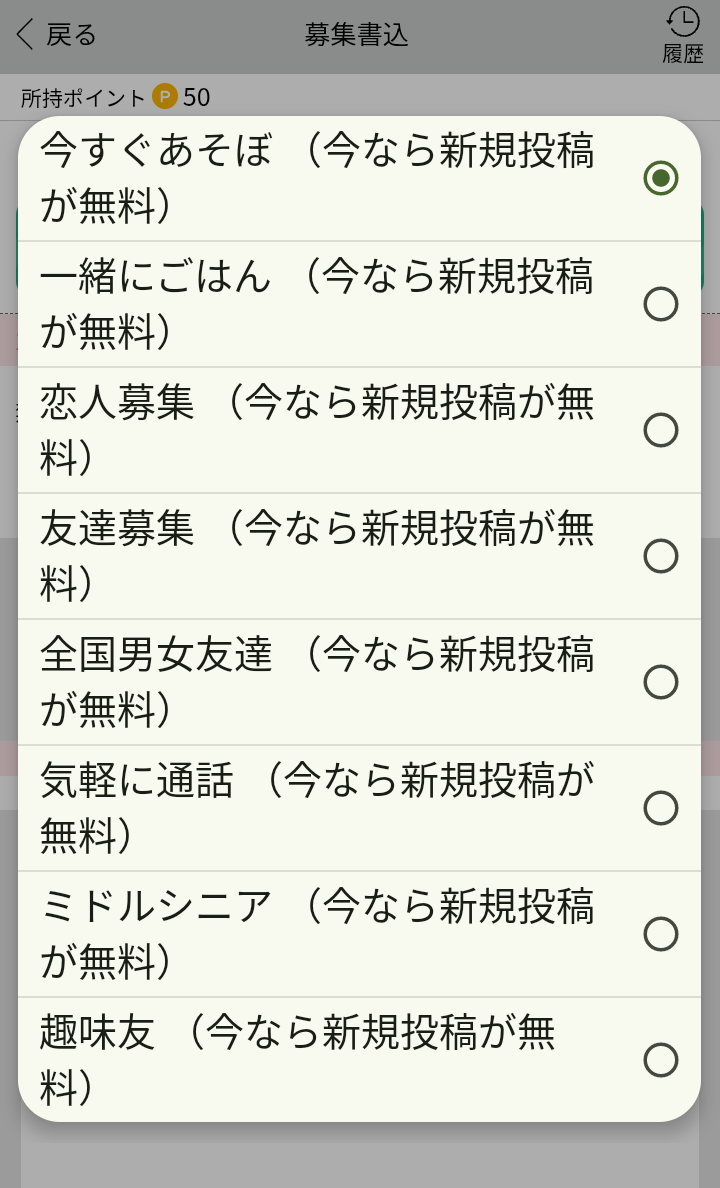
Task: Go back with 戻る button
Action: (57, 35)
